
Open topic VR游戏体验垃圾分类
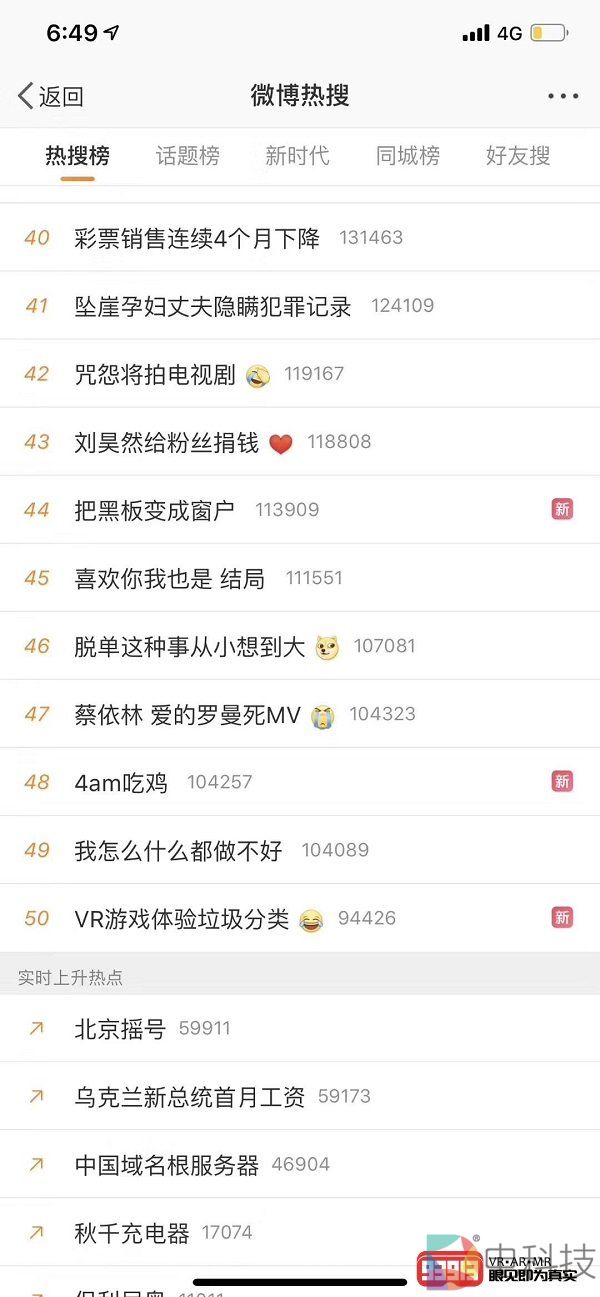[182, 918]
